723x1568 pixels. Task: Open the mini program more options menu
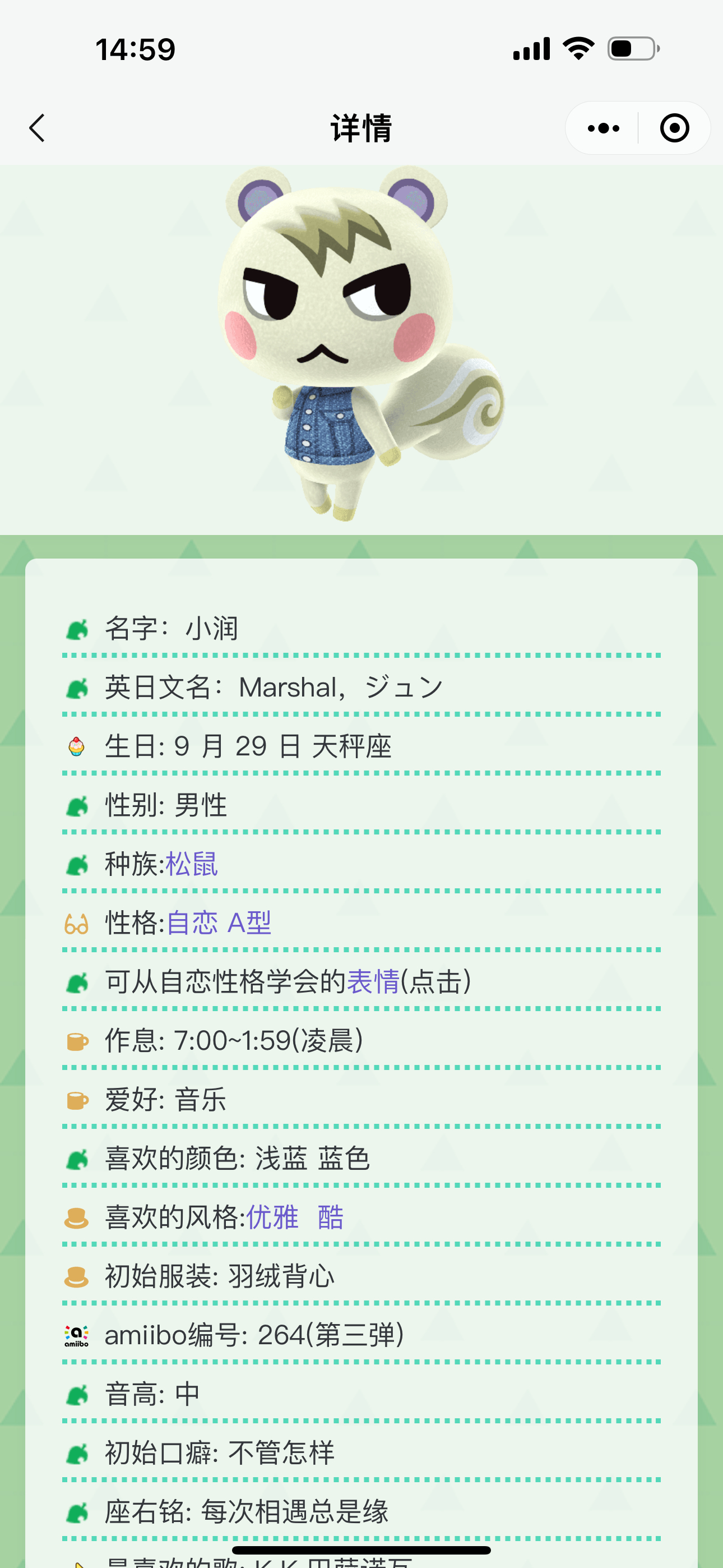[603, 128]
